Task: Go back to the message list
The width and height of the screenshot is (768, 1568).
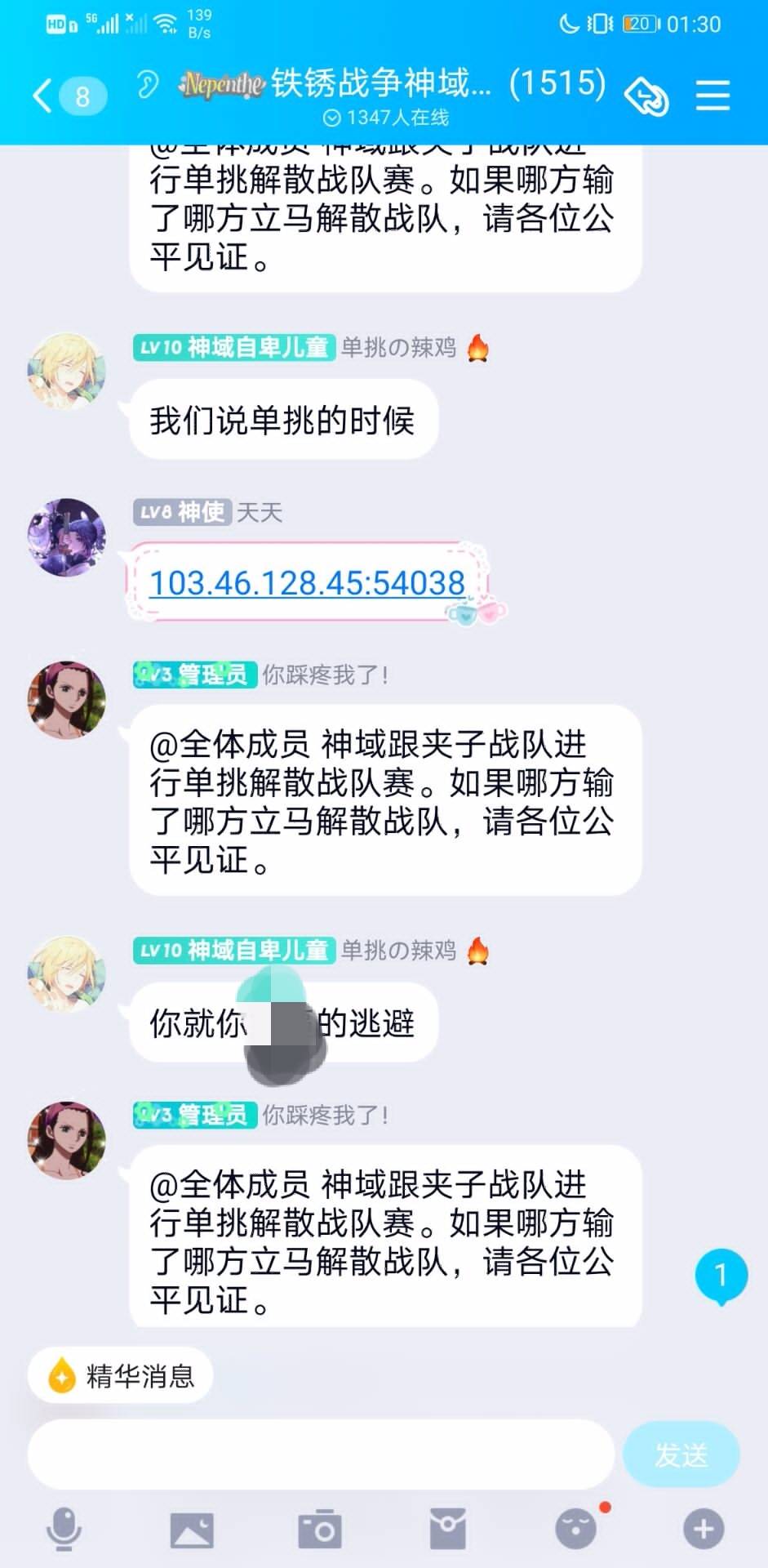Action: (68, 96)
